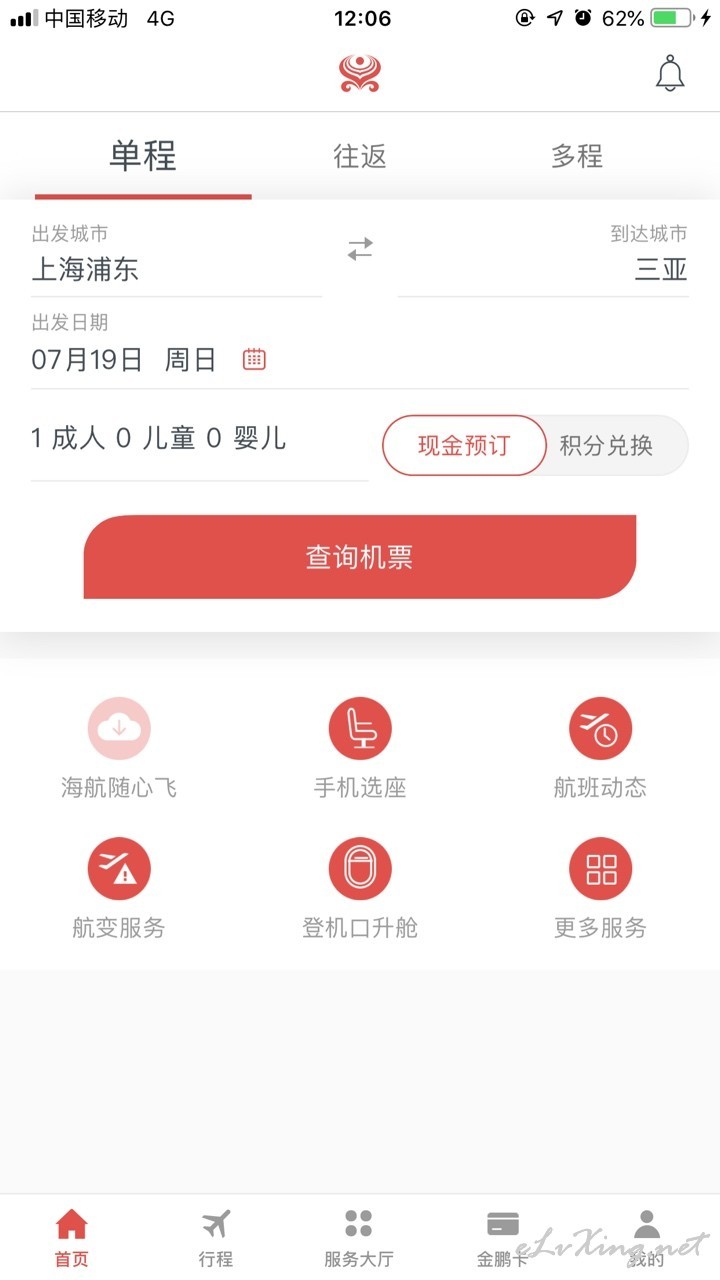
Task: Switch to the 多程 multi-city tab
Action: click(577, 156)
